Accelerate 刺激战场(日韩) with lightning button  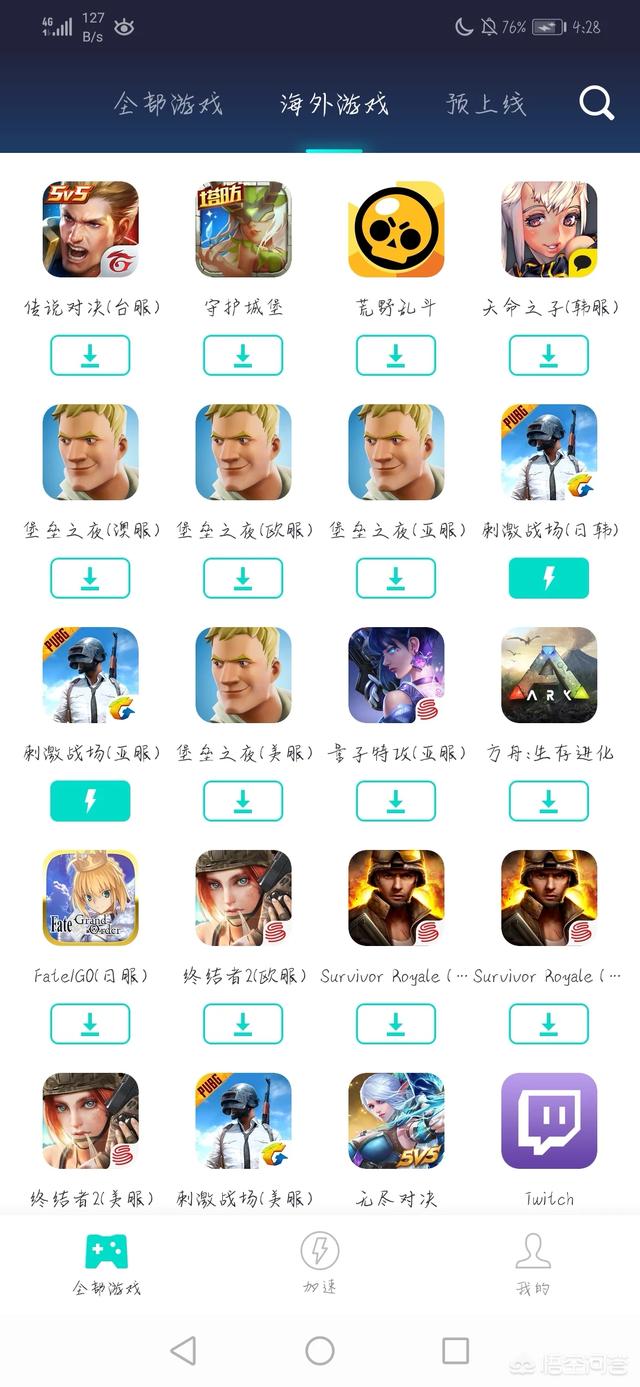click(549, 578)
